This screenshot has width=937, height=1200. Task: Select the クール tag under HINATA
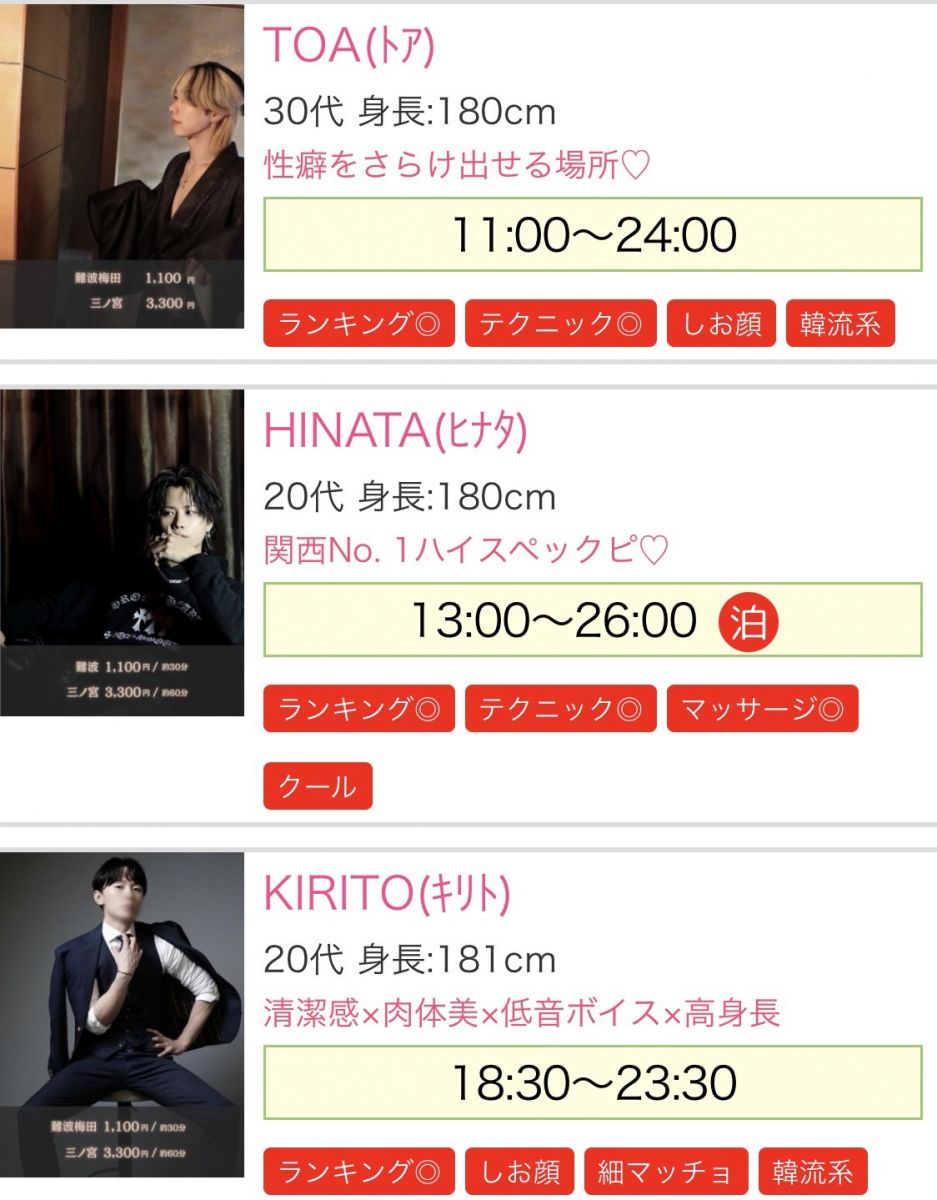tap(317, 786)
